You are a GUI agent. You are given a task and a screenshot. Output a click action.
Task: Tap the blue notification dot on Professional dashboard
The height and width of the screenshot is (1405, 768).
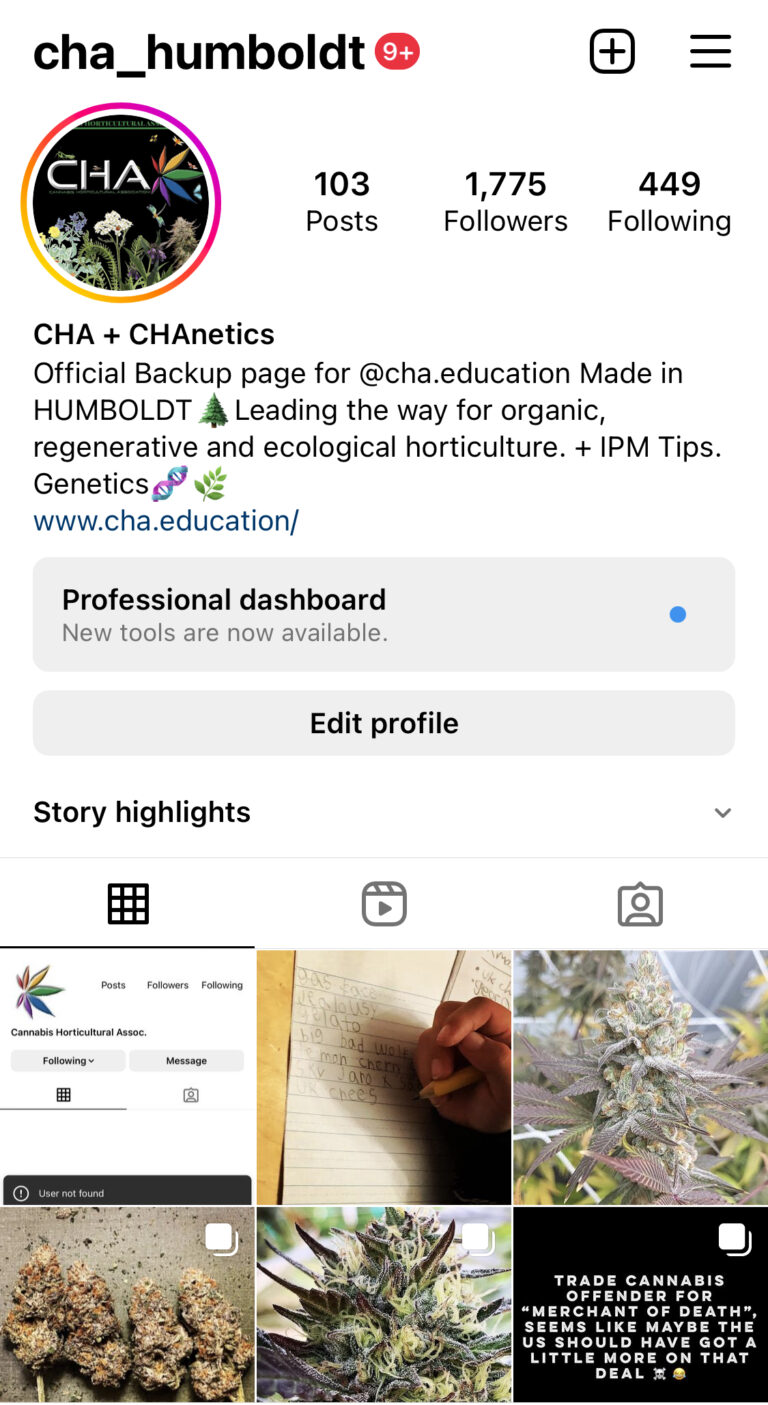678,614
